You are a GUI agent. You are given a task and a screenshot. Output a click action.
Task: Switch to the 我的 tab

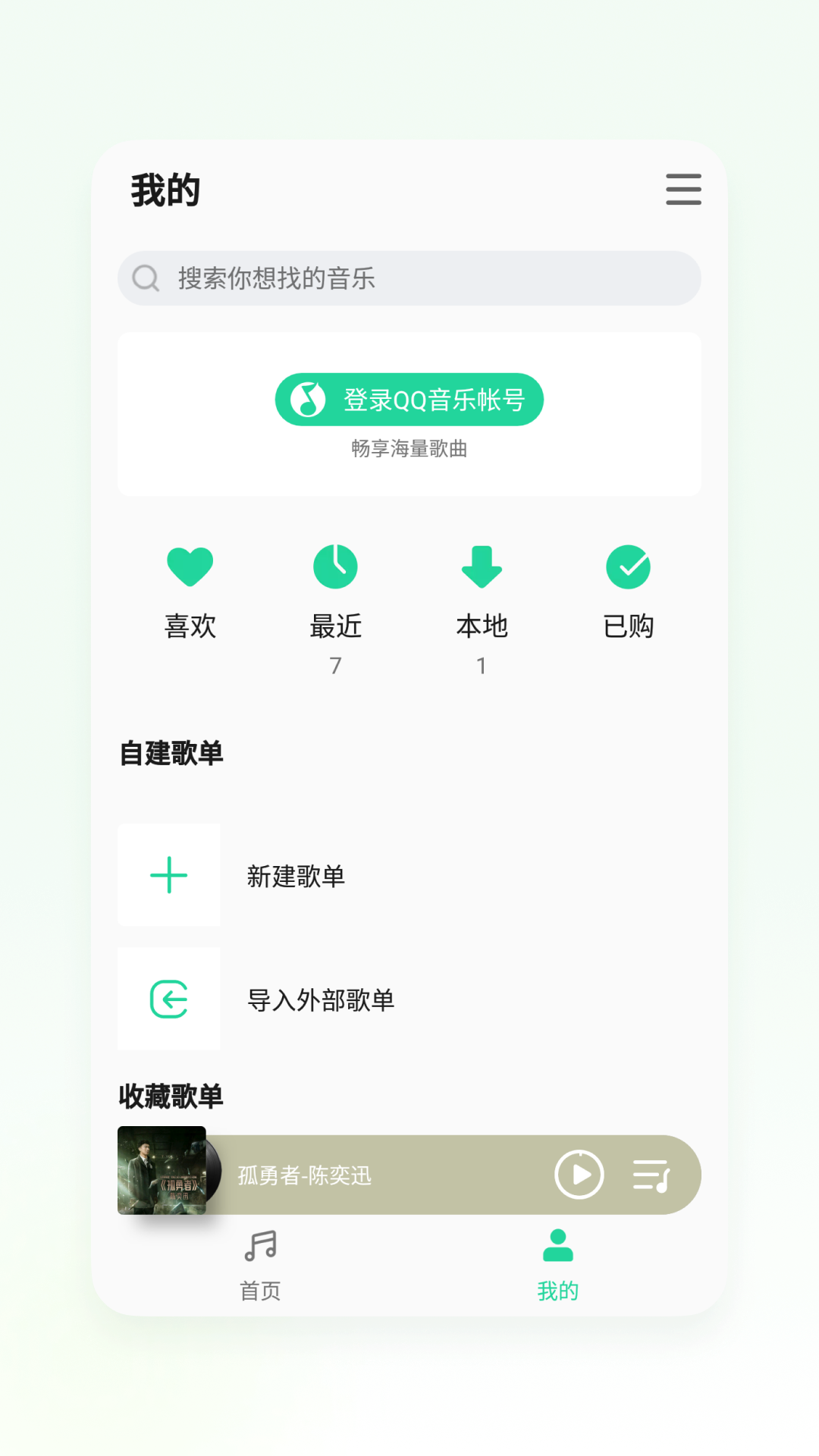(x=557, y=1263)
